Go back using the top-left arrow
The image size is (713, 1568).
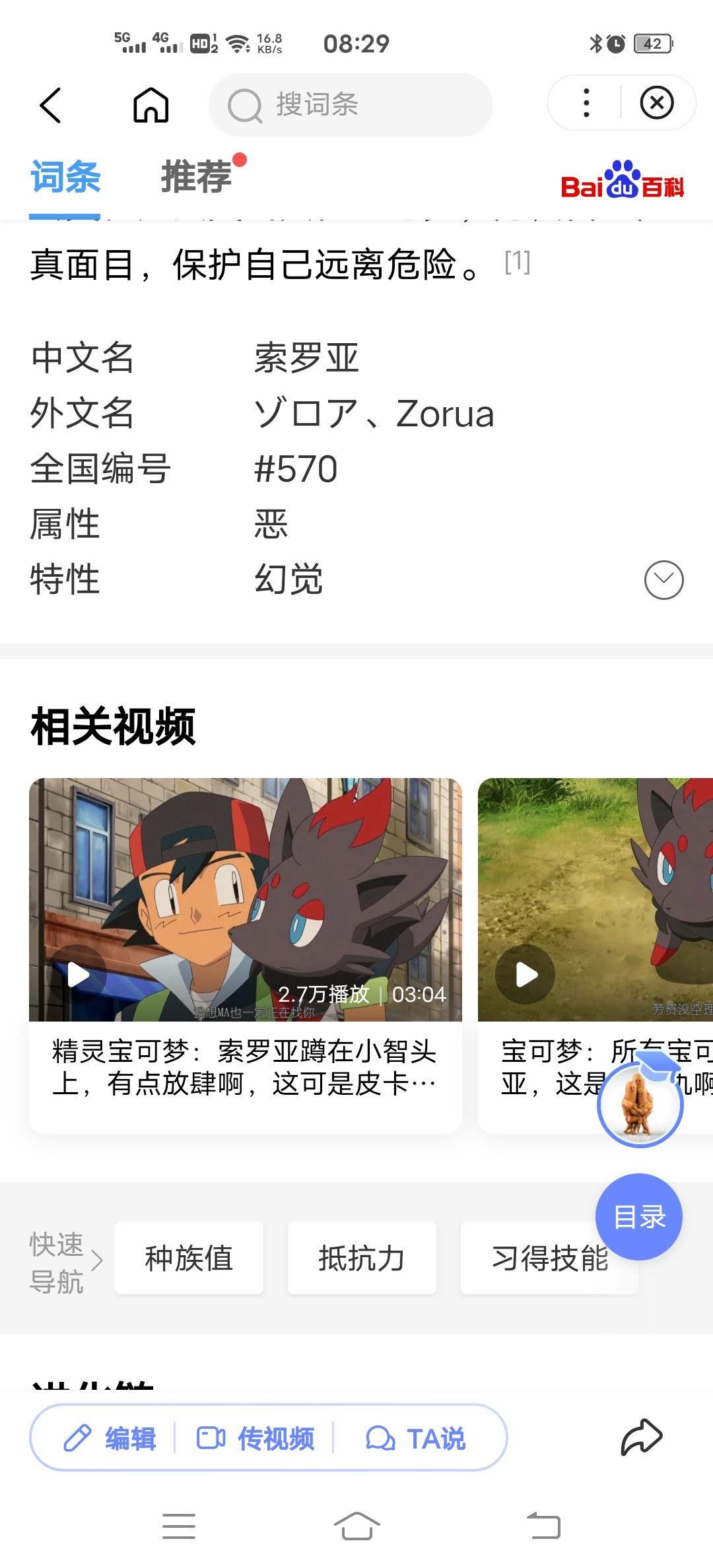point(50,106)
